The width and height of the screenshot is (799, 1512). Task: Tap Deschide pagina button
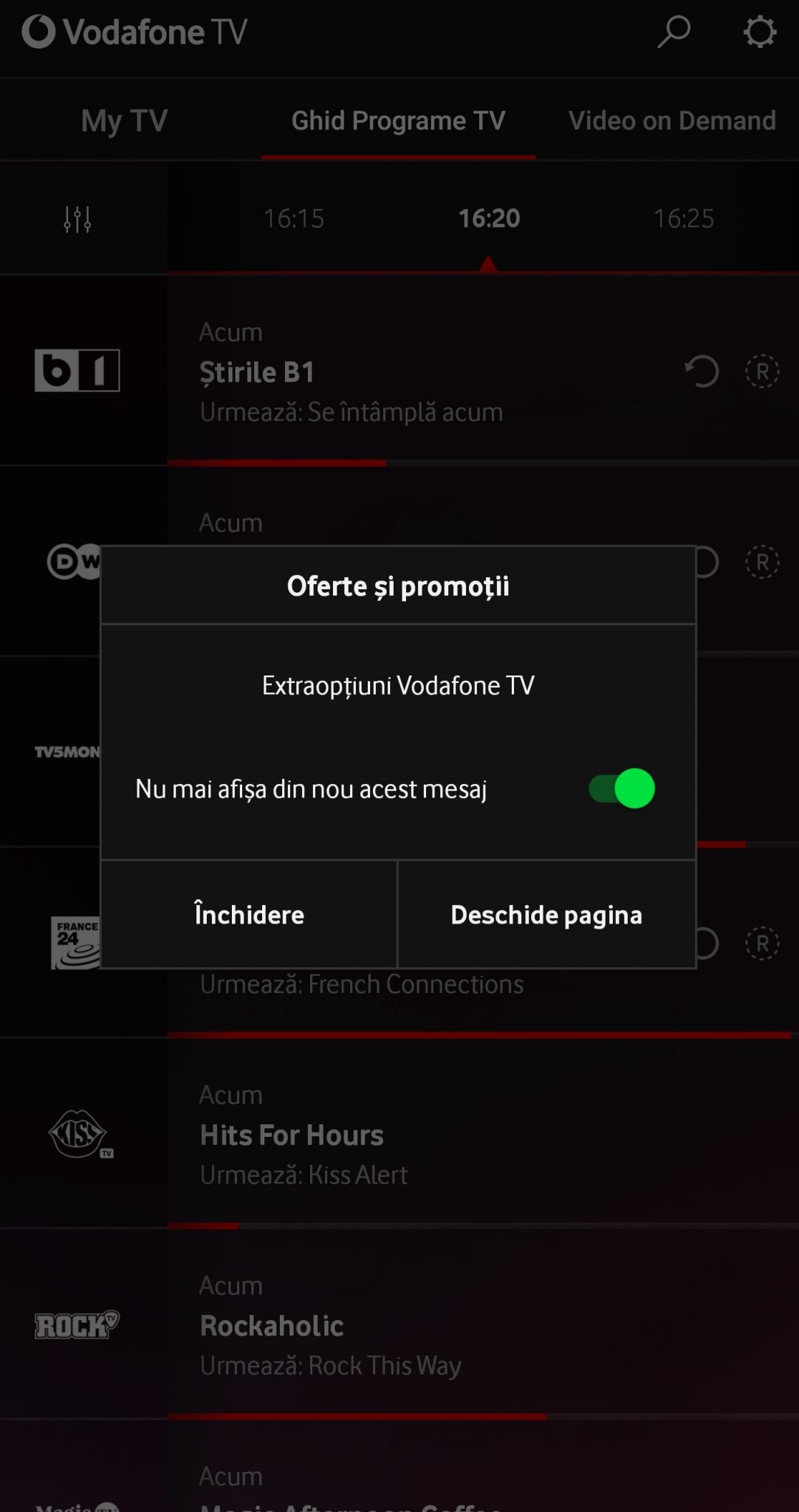coord(546,914)
